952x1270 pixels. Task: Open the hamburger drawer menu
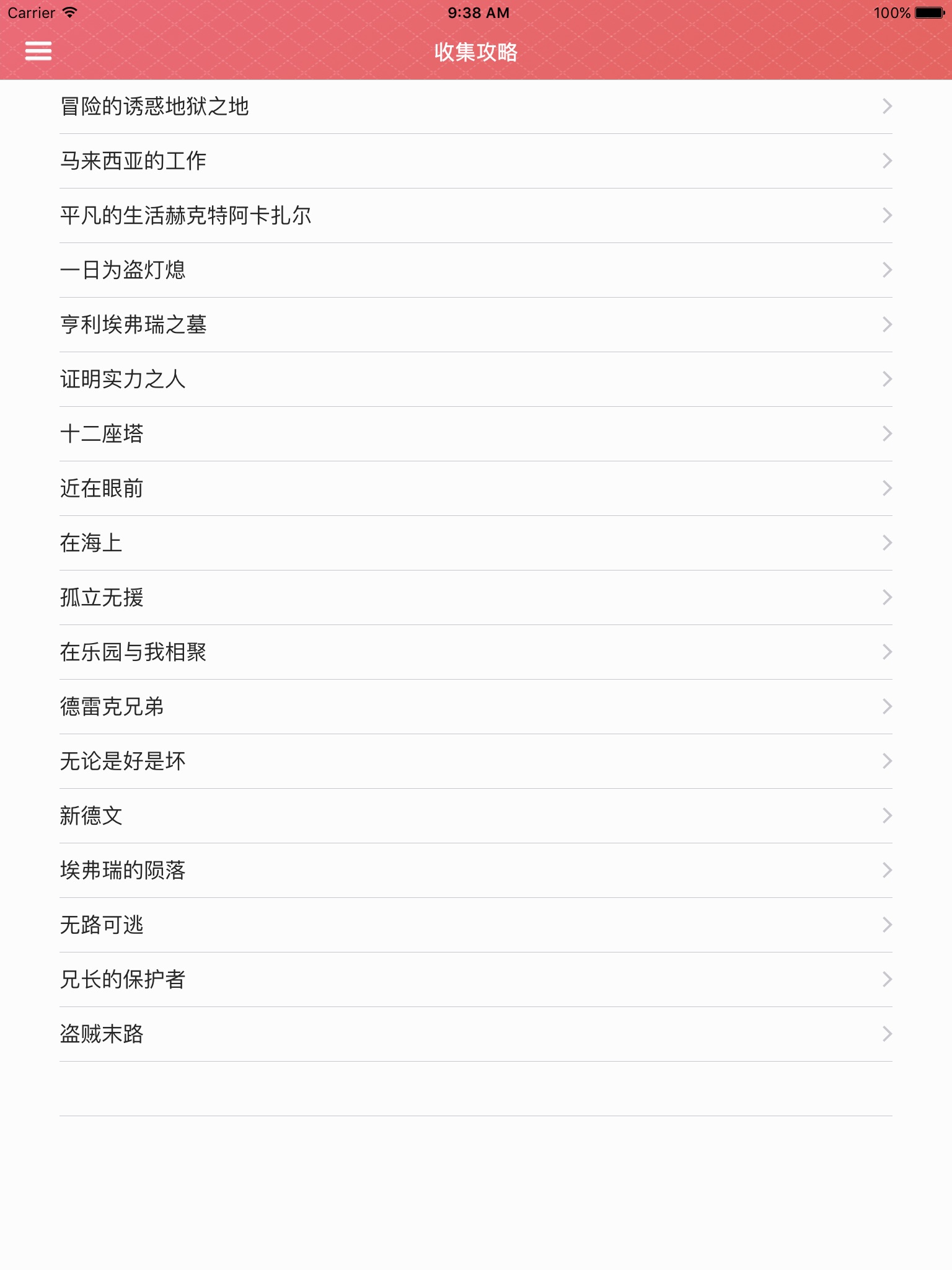pos(38,51)
